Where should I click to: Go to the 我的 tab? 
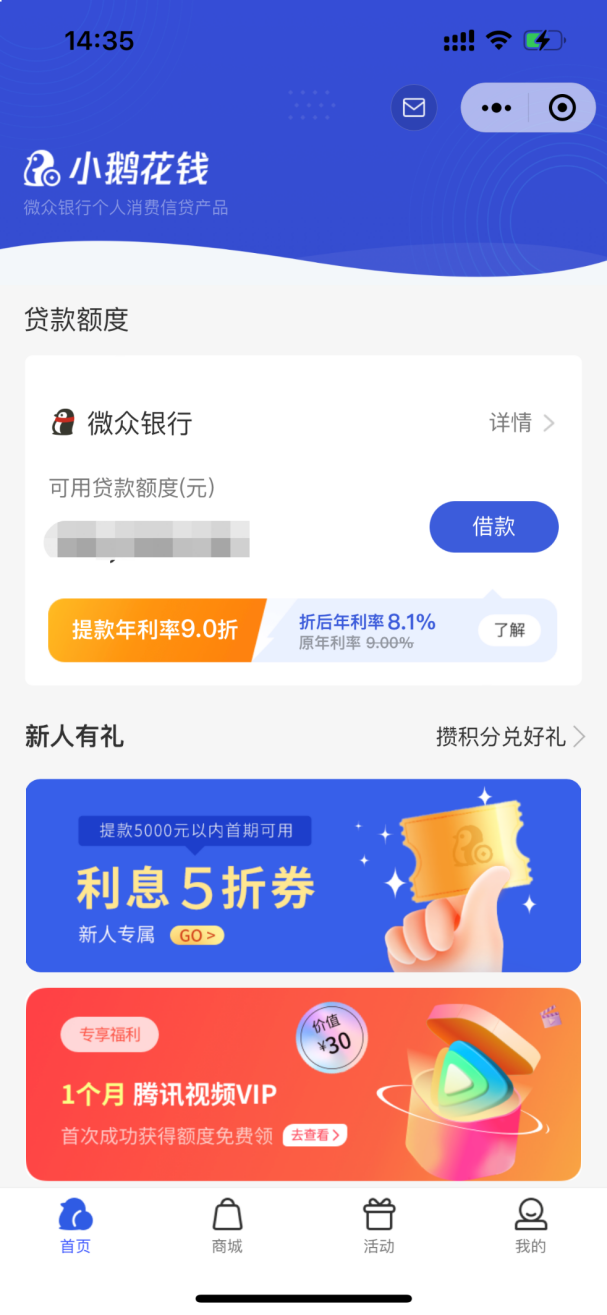[530, 1226]
